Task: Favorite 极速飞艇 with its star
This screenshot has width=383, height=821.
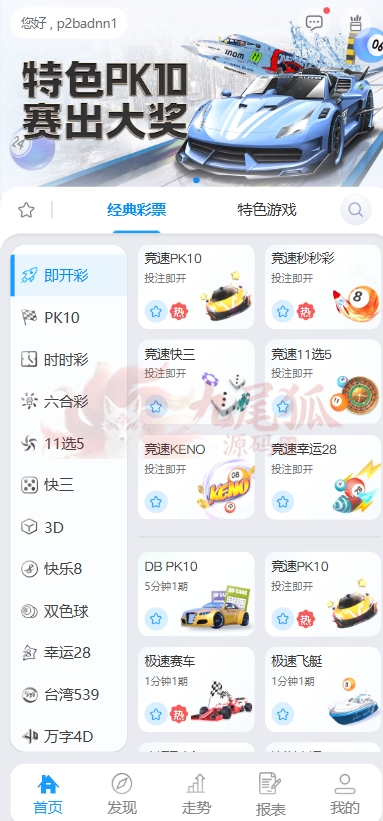Action: coord(283,714)
